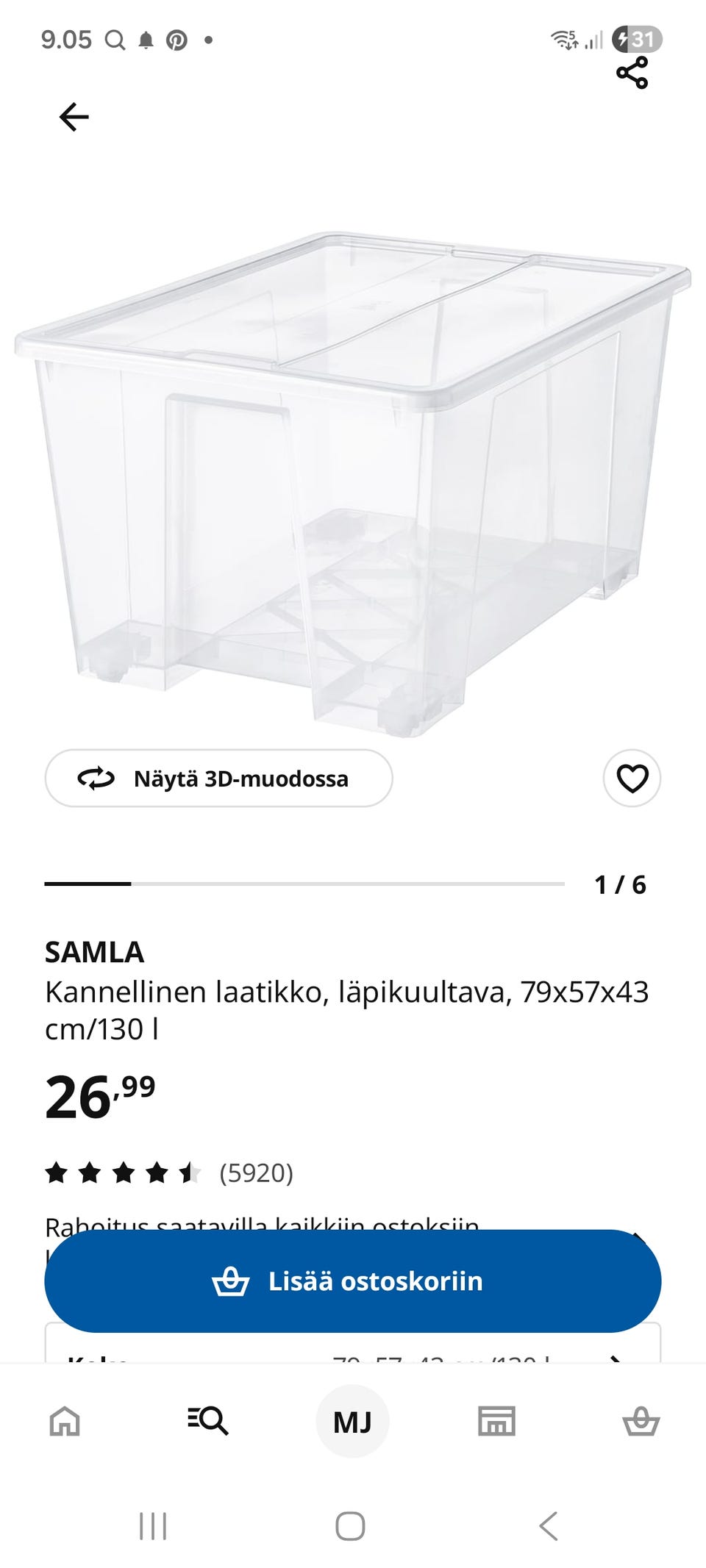Open the system recent apps

click(153, 1526)
